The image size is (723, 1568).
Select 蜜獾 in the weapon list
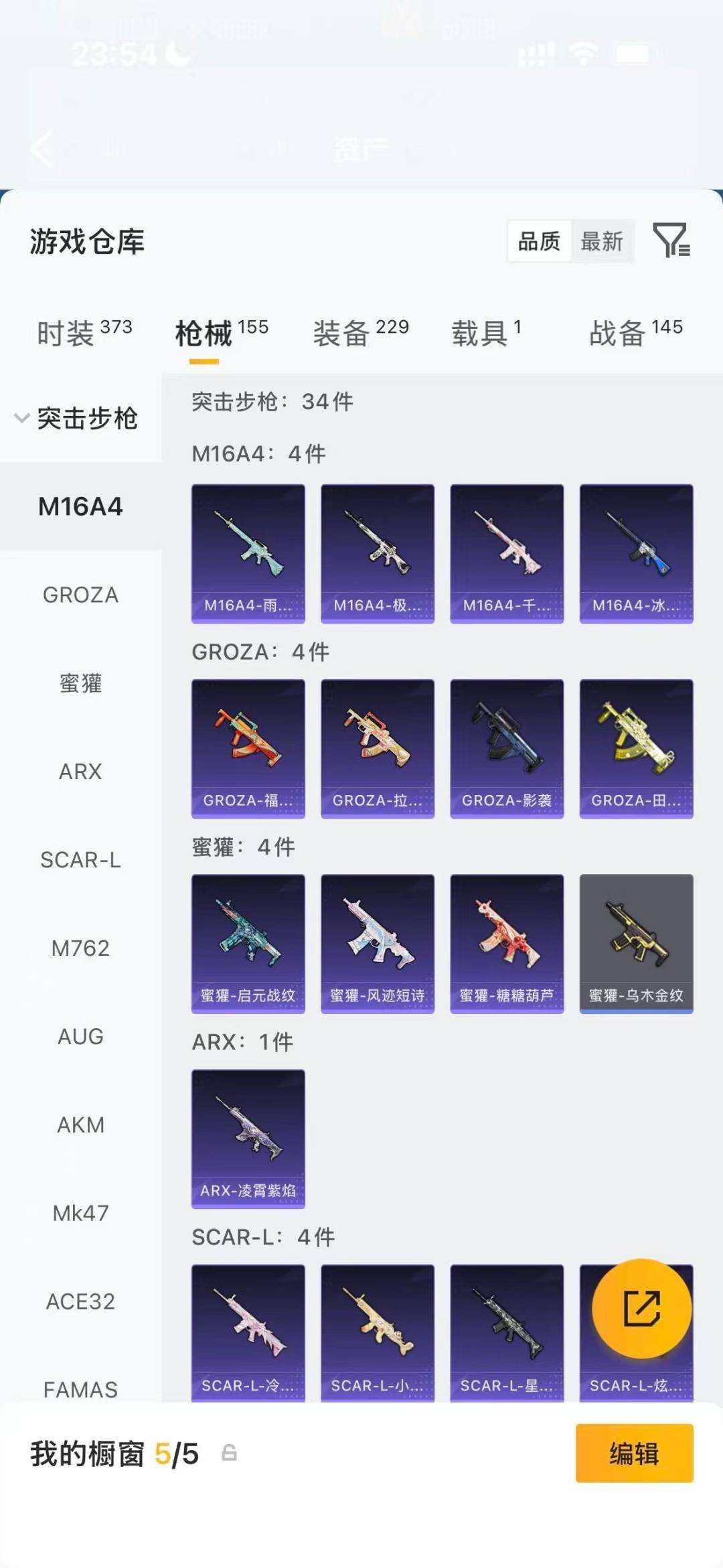(x=80, y=683)
